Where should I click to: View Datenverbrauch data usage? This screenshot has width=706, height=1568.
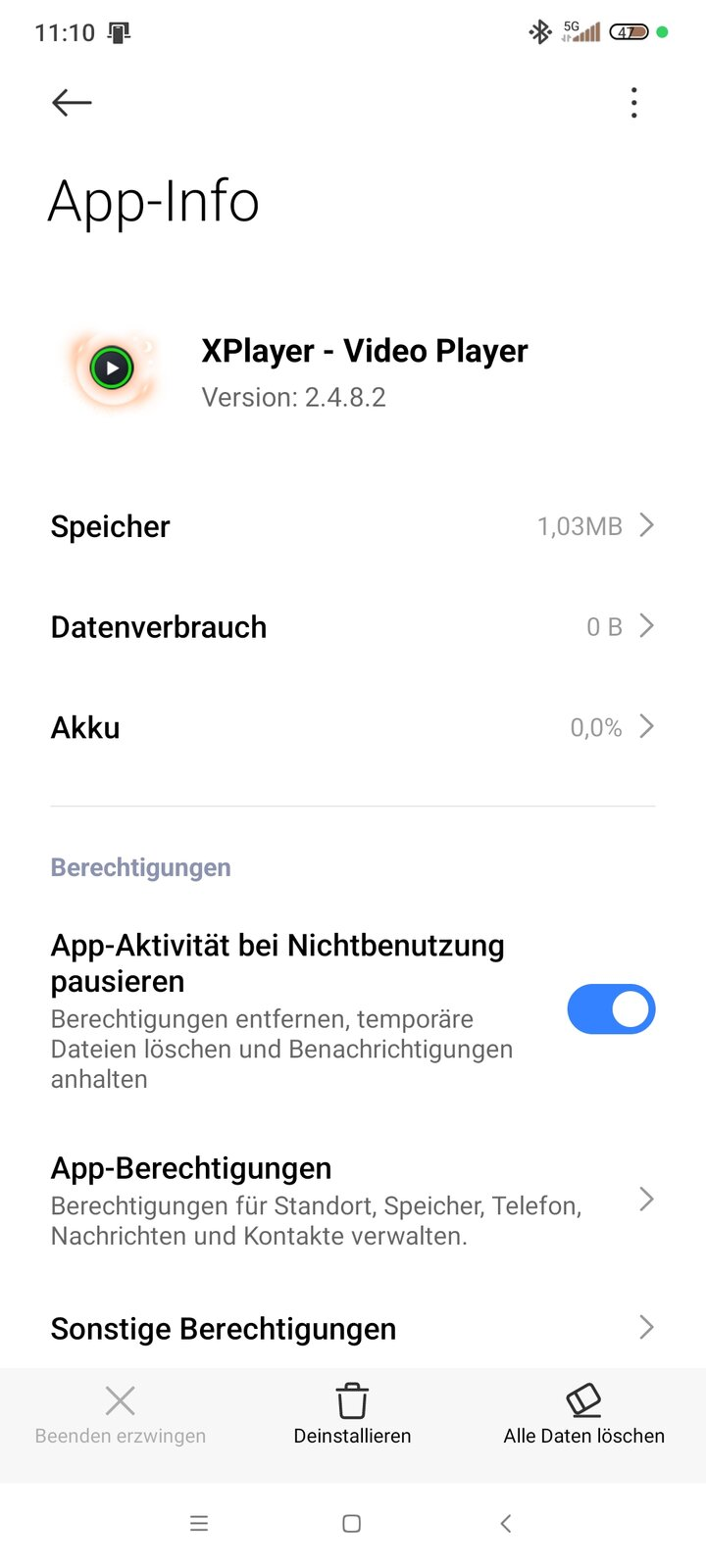pyautogui.click(x=352, y=627)
